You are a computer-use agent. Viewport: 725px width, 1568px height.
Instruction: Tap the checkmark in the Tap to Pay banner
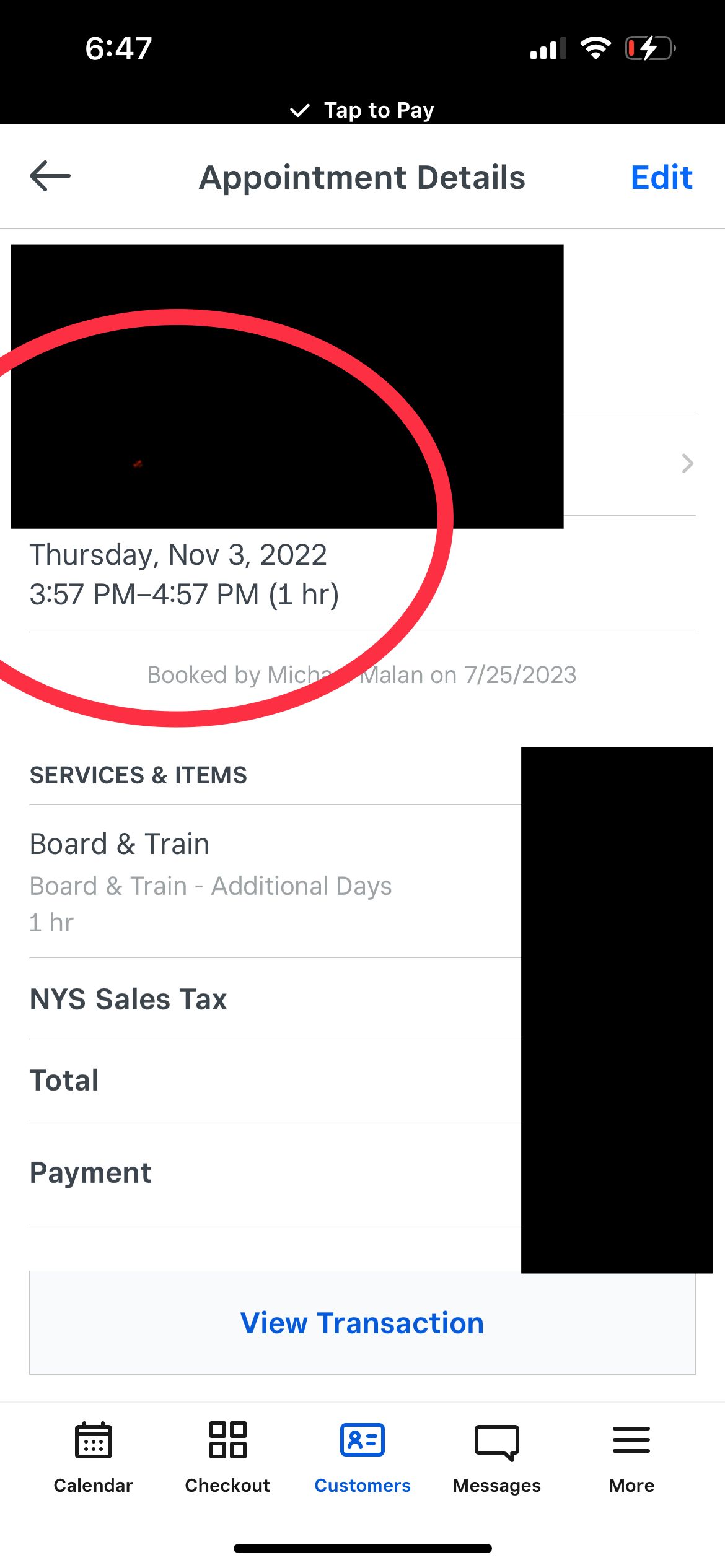tap(300, 110)
